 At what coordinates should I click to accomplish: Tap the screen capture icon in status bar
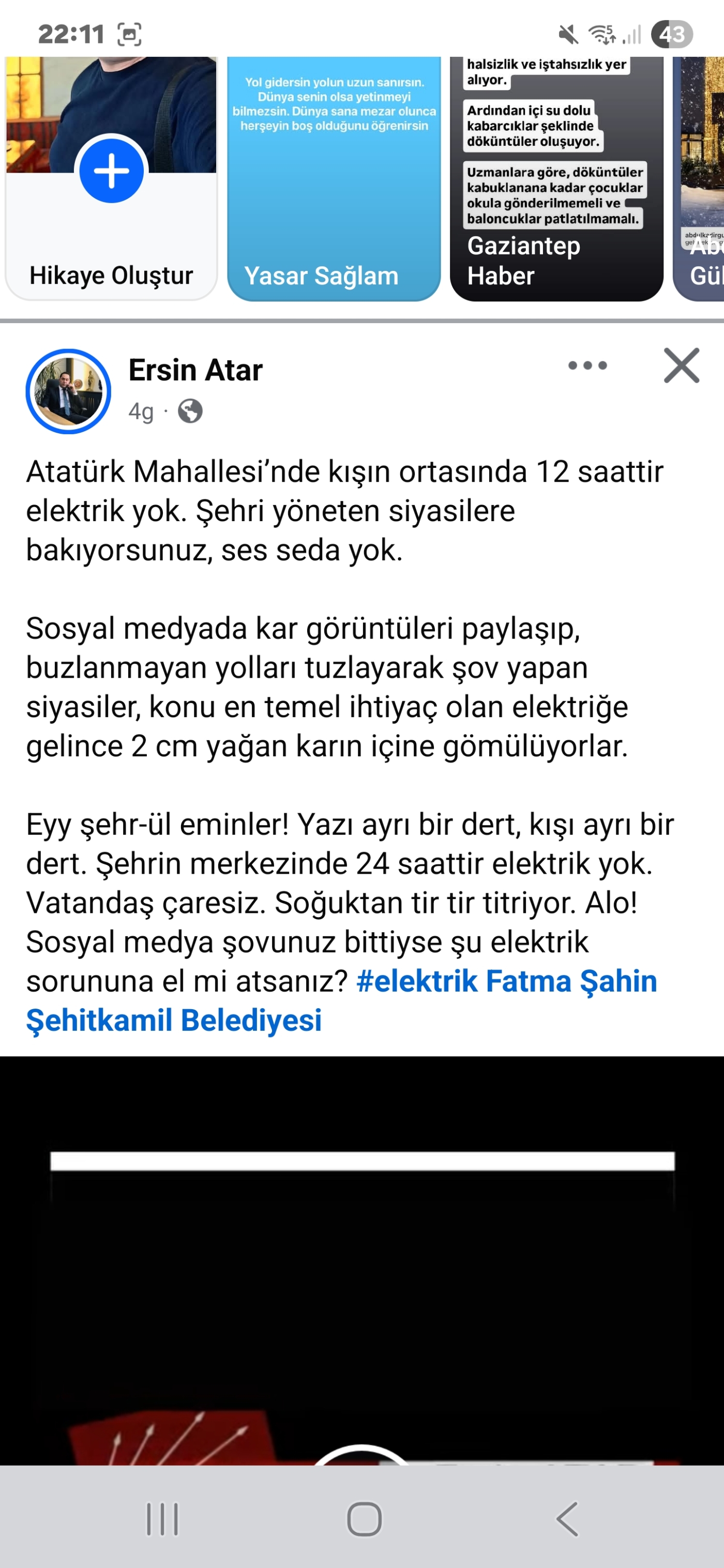(130, 35)
